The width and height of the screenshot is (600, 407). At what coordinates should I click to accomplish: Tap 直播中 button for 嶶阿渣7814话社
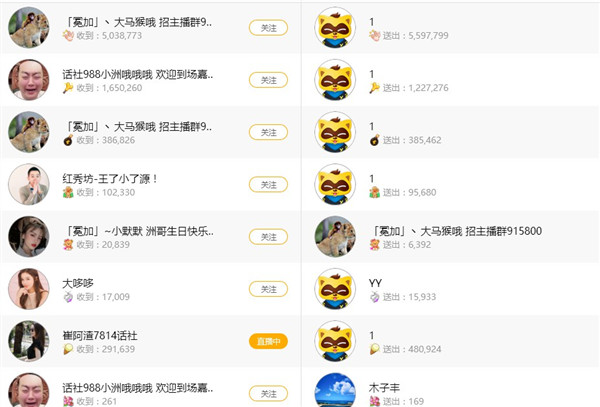(x=268, y=341)
